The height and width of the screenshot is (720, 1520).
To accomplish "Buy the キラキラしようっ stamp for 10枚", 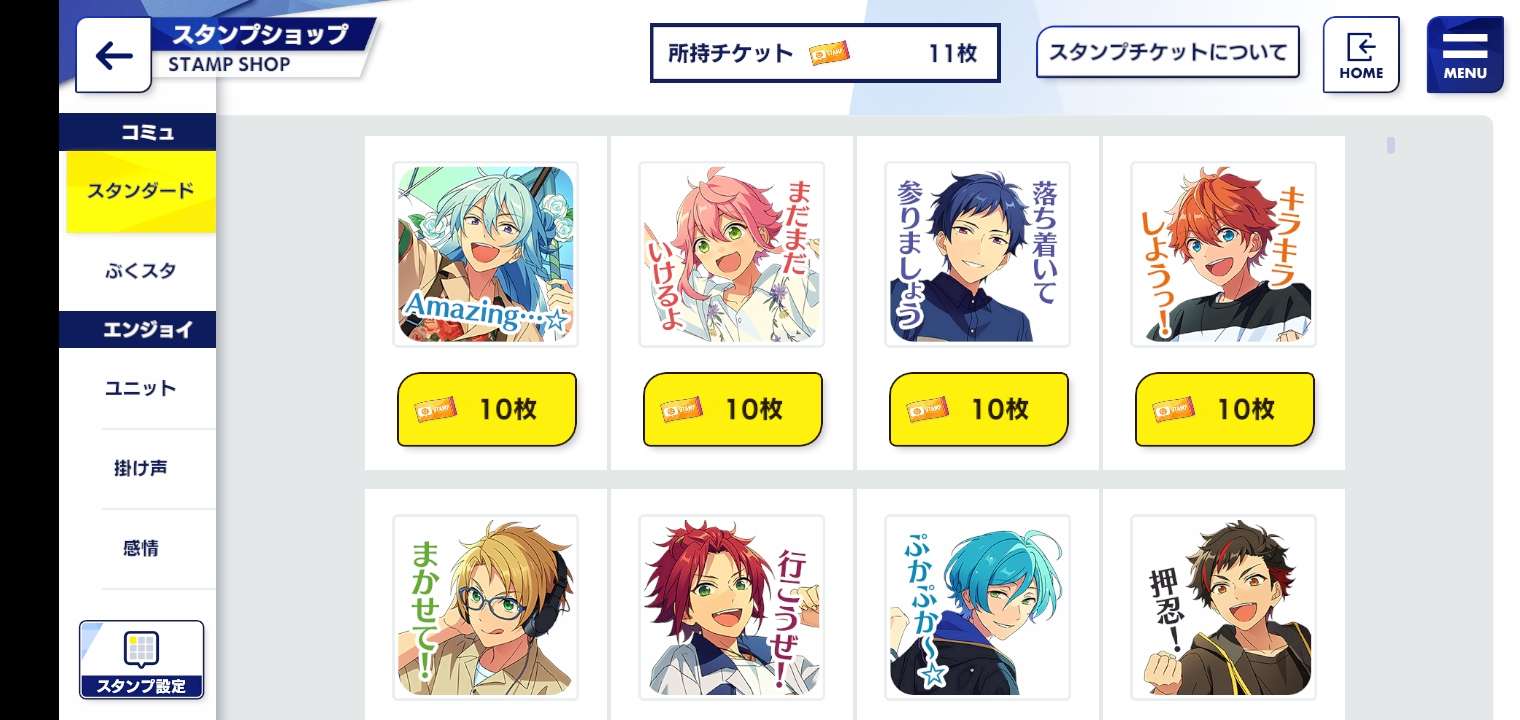I will [1225, 409].
